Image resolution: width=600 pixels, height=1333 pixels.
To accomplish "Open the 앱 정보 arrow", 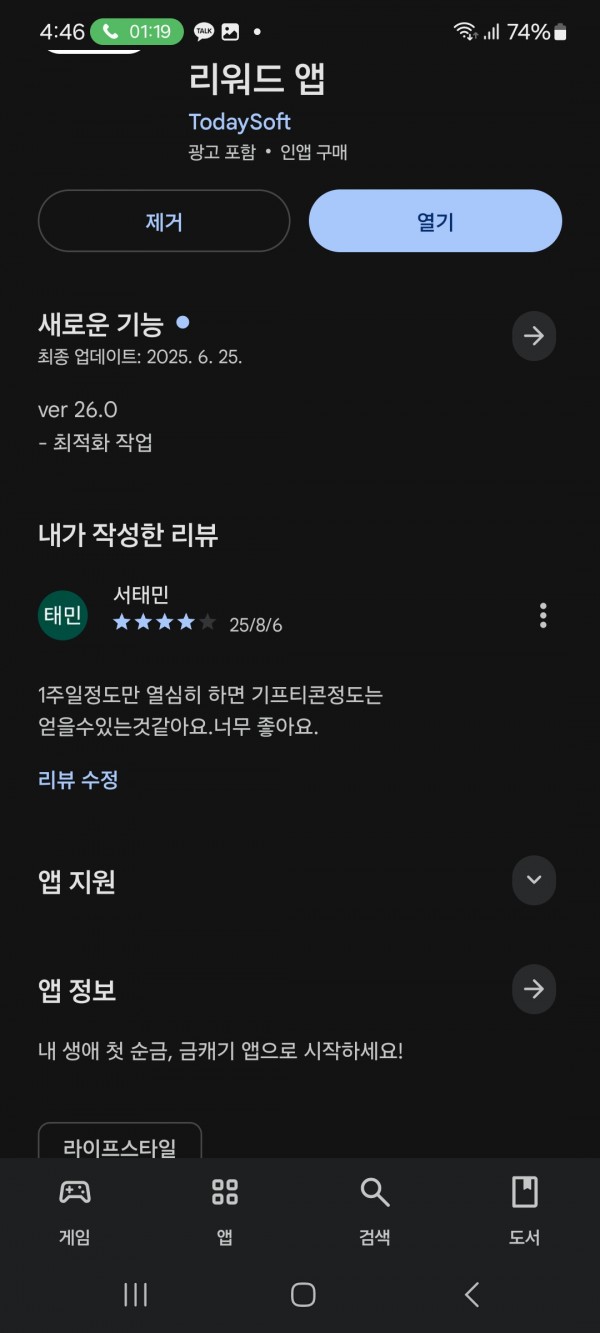I will coord(533,989).
